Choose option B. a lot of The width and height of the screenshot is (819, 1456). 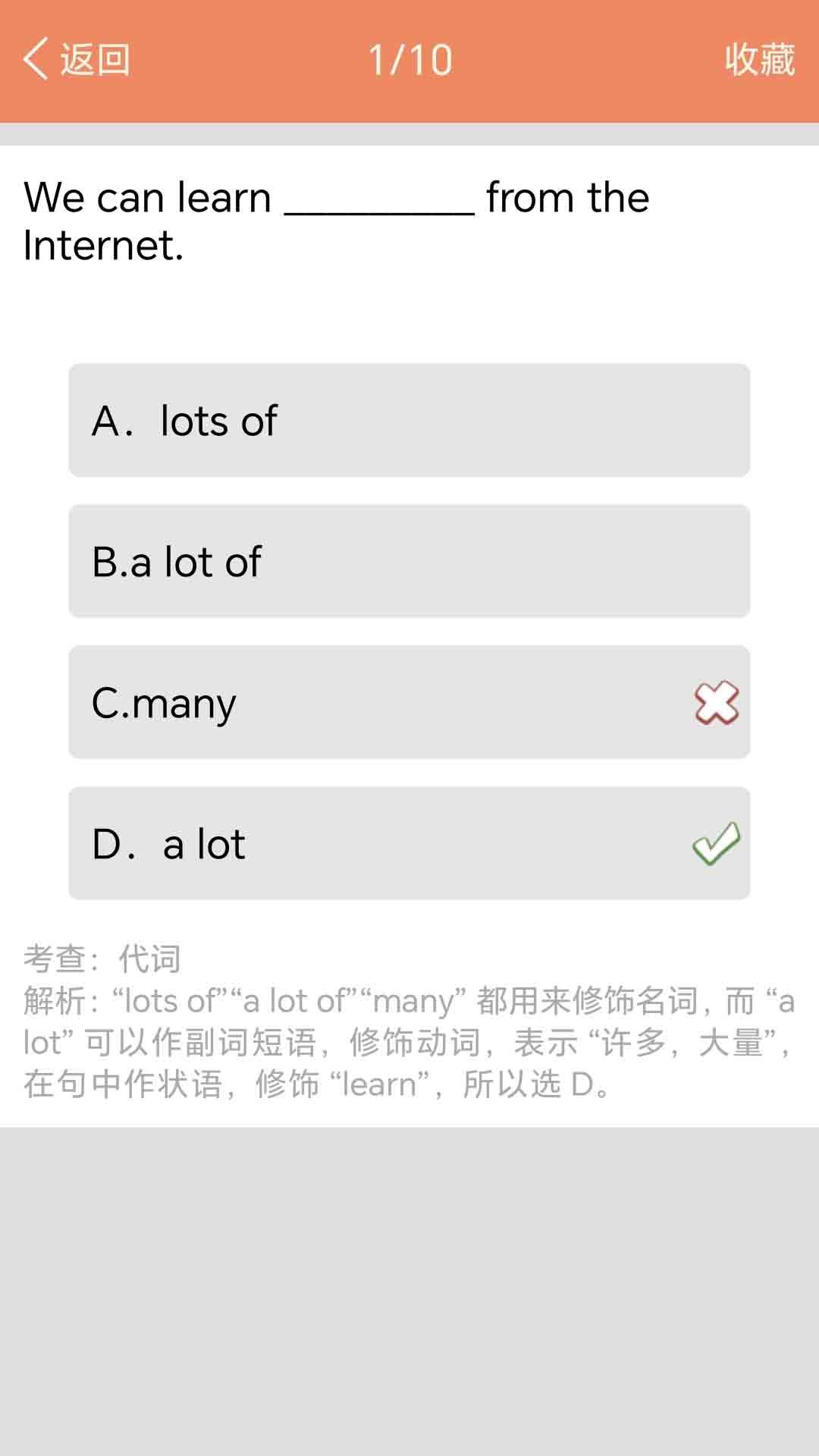[409, 561]
